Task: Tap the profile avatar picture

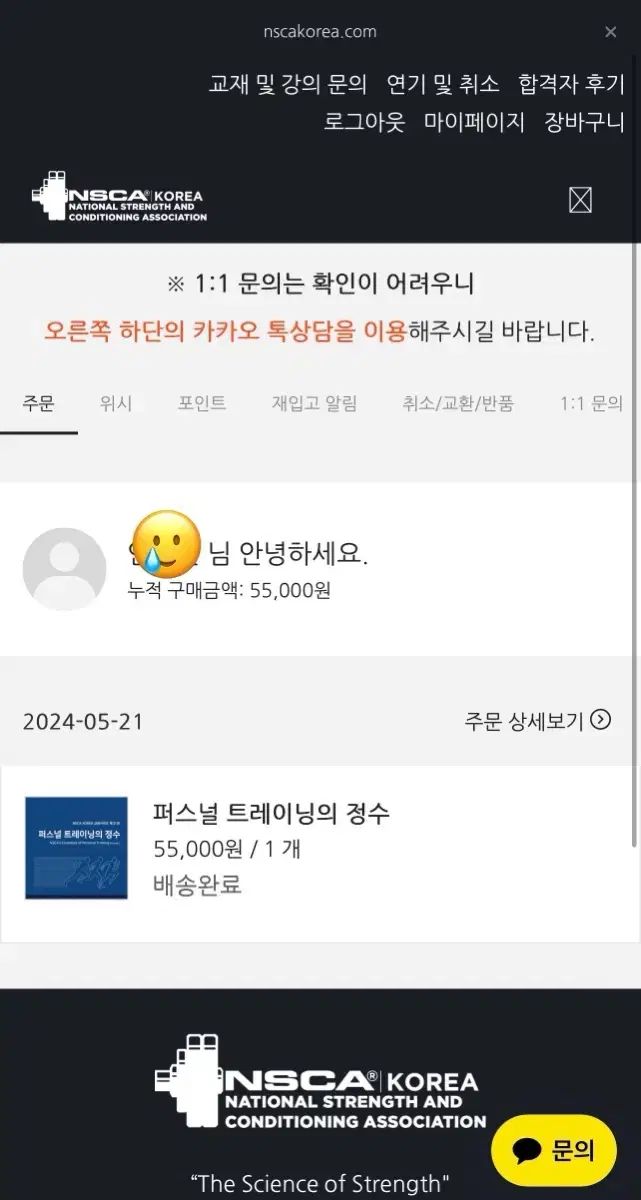Action: pos(64,569)
